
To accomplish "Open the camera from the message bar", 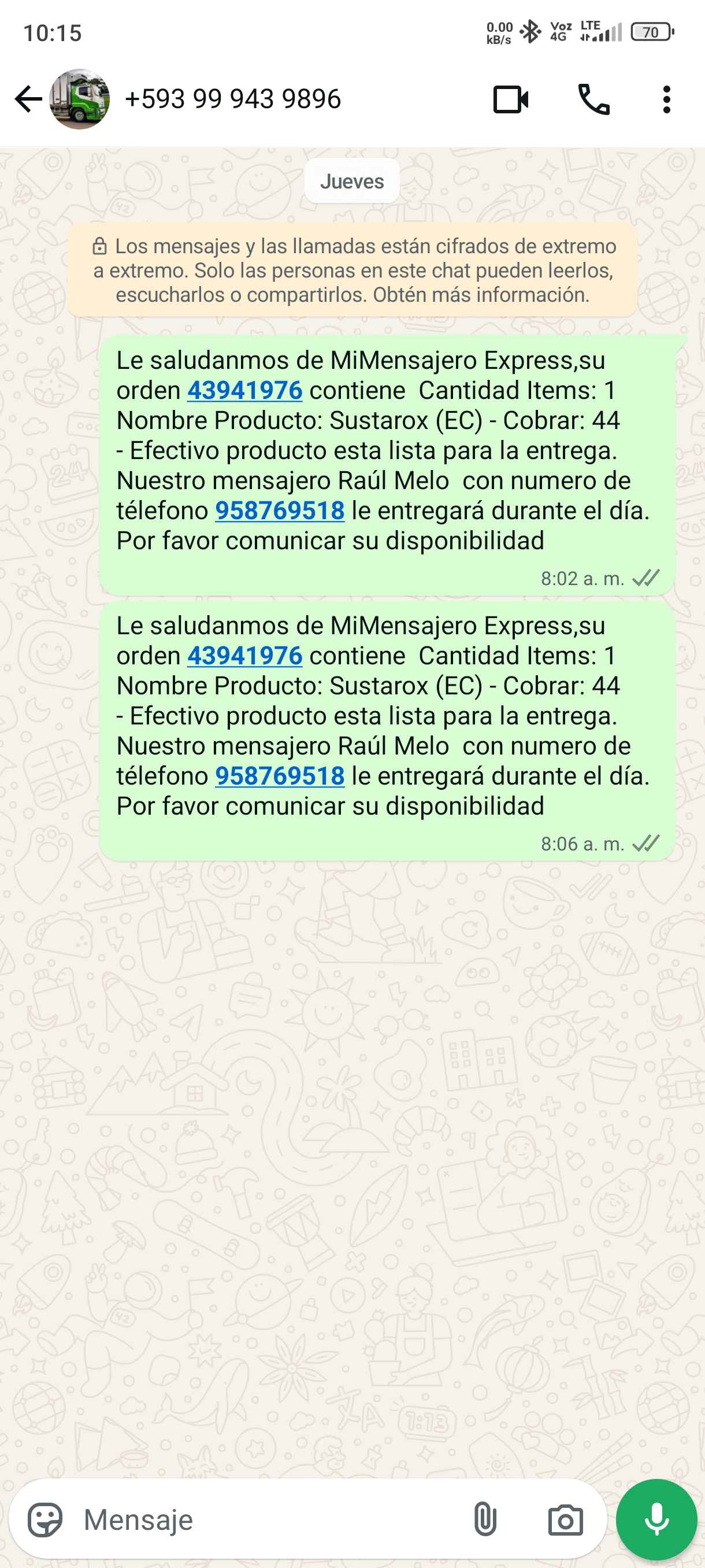I will click(565, 1520).
